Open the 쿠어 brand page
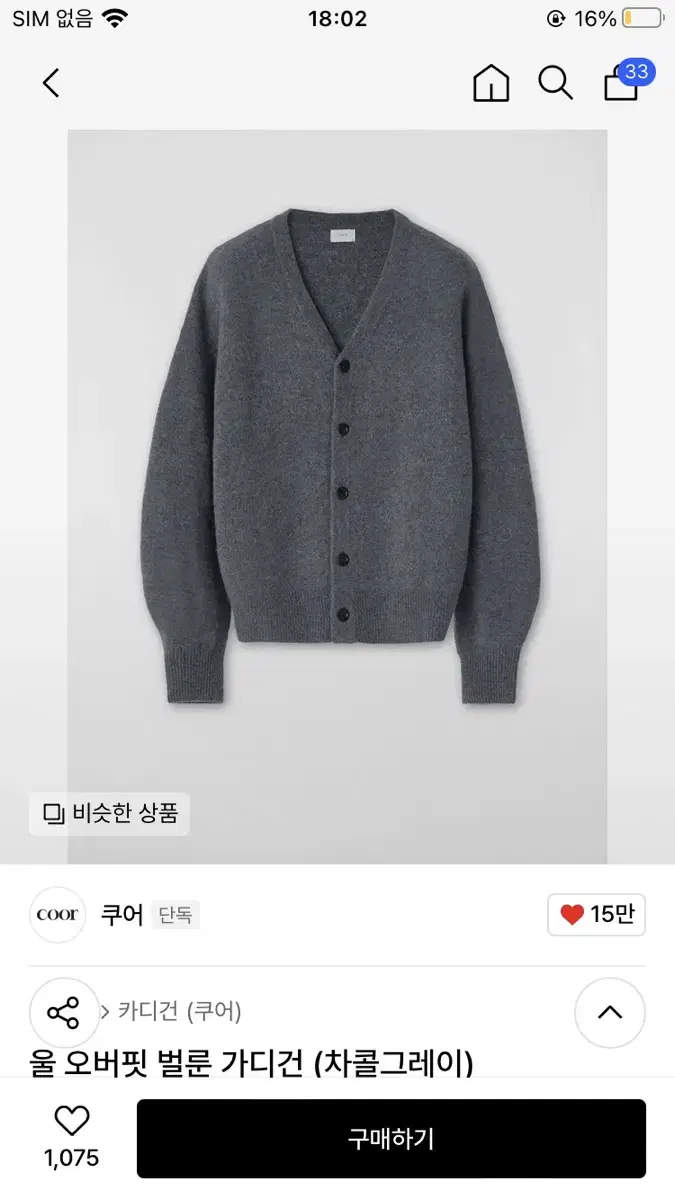This screenshot has width=675, height=1200. (x=123, y=914)
